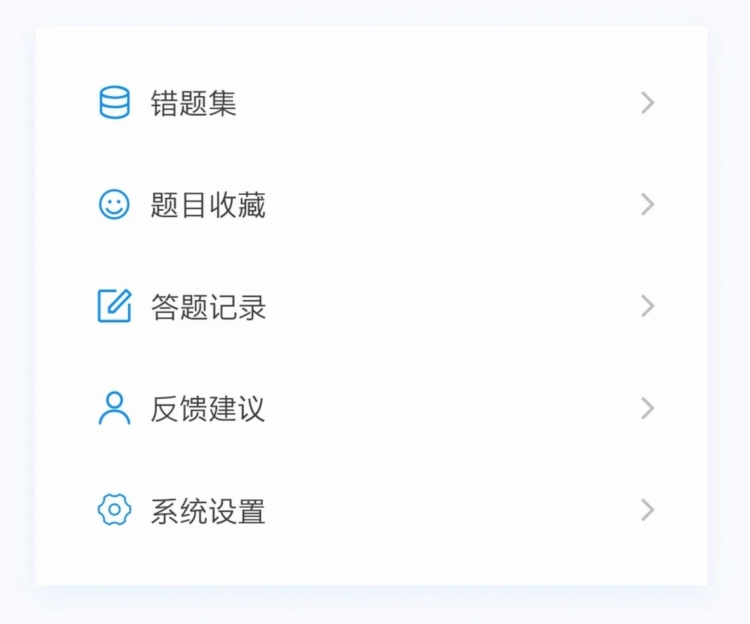View 答题记录
This screenshot has width=750, height=624.
(208, 307)
